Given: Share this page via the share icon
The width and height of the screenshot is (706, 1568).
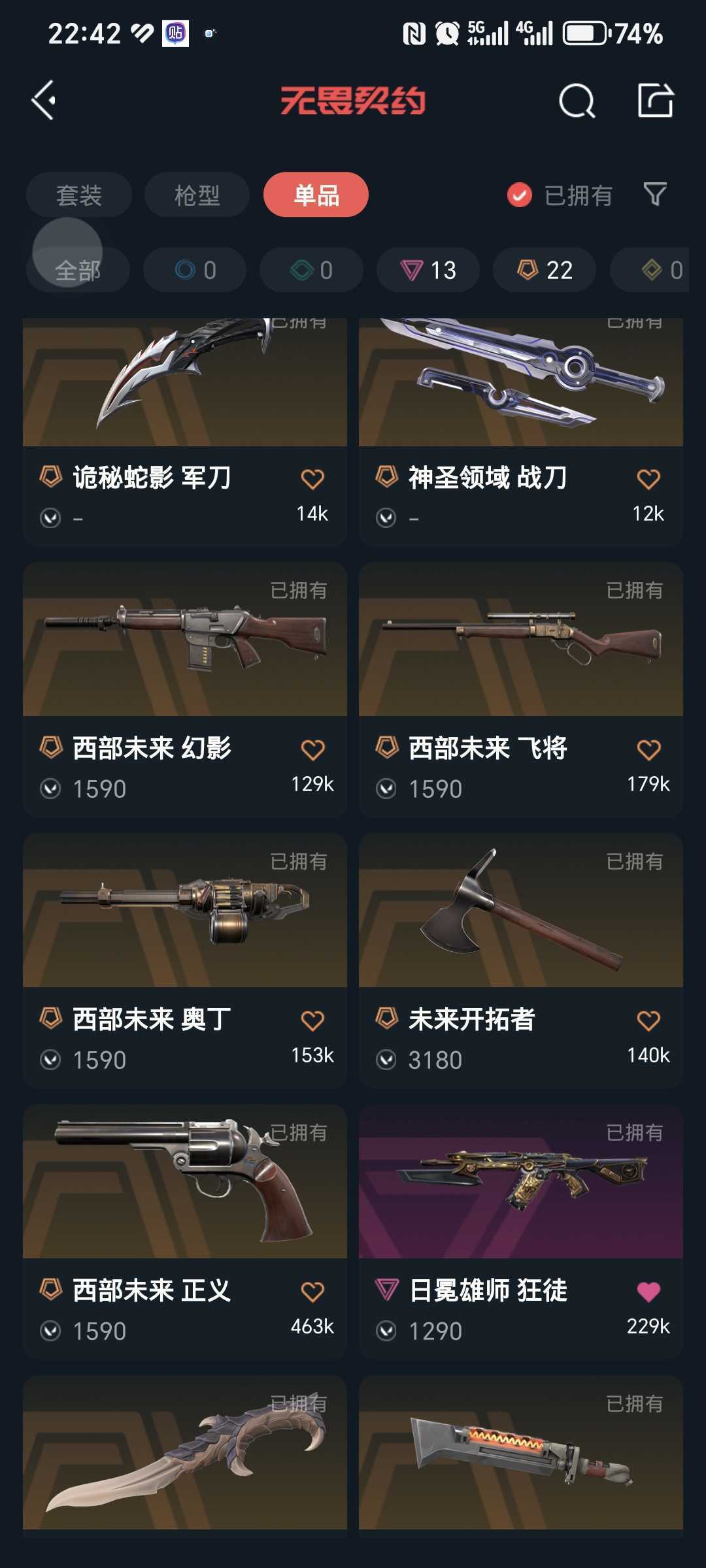Looking at the screenshot, I should click(x=656, y=101).
